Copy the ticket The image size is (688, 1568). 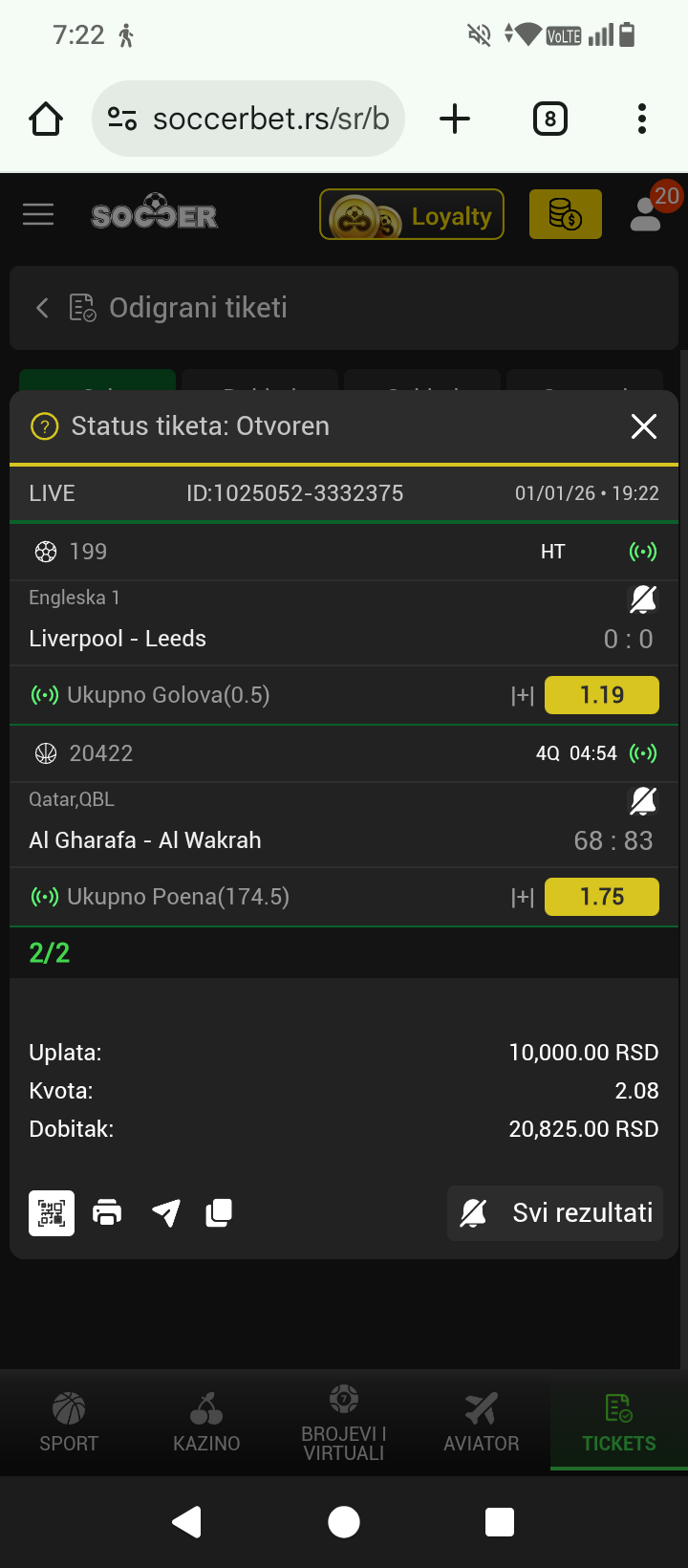219,1213
